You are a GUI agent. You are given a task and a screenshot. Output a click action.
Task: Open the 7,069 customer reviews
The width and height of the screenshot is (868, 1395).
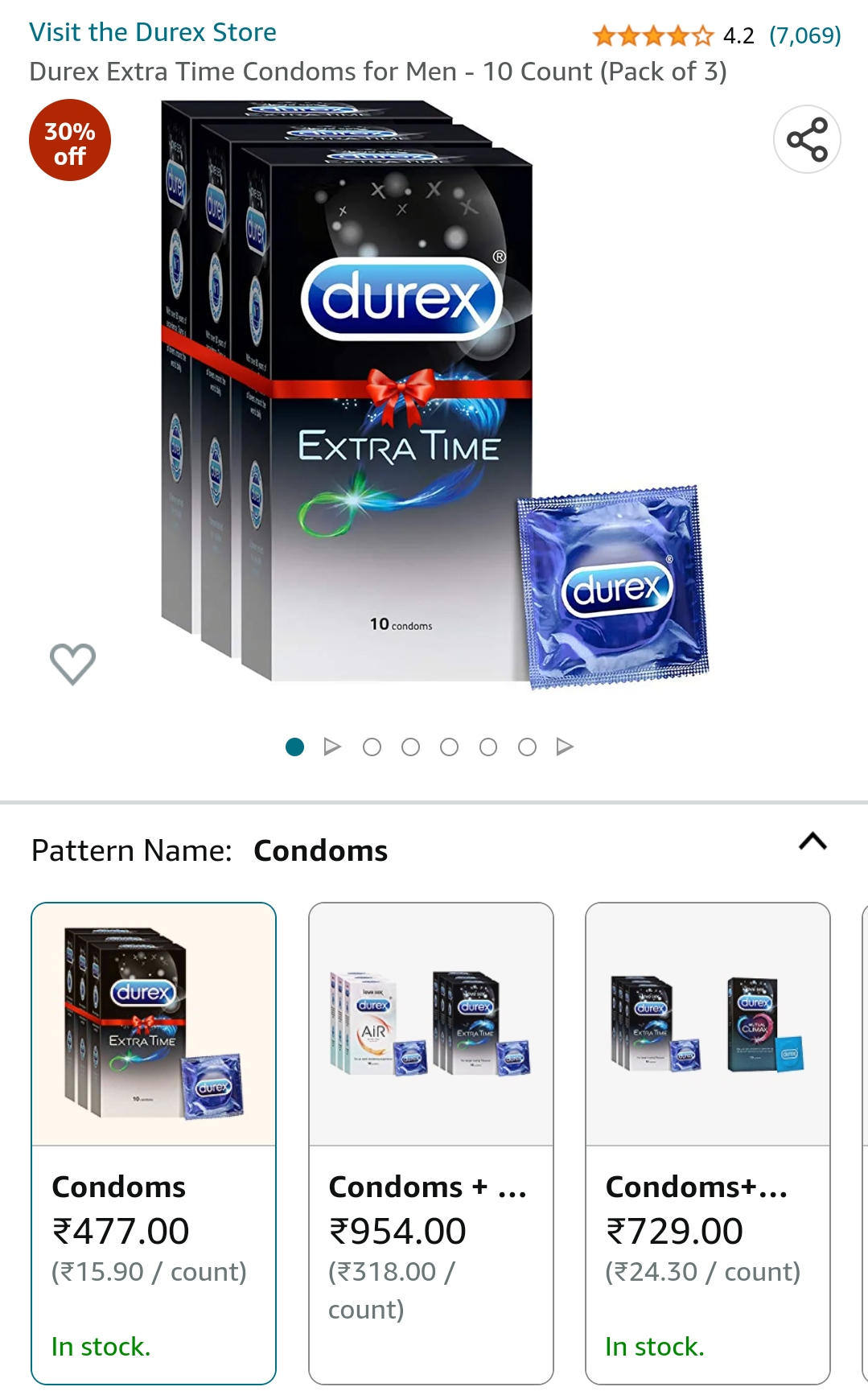click(x=804, y=35)
